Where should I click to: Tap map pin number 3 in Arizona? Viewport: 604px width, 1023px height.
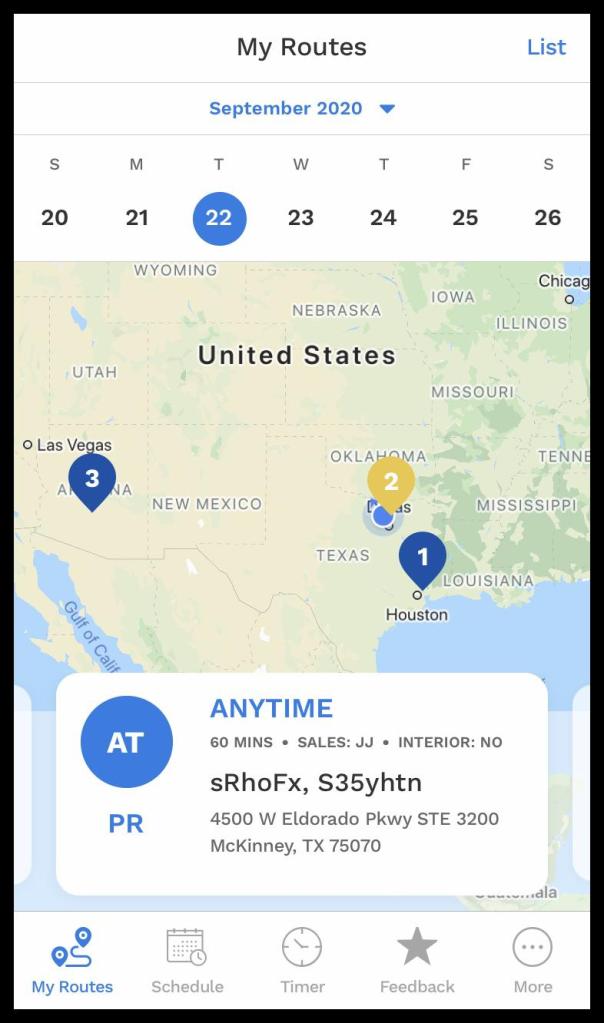(x=92, y=479)
